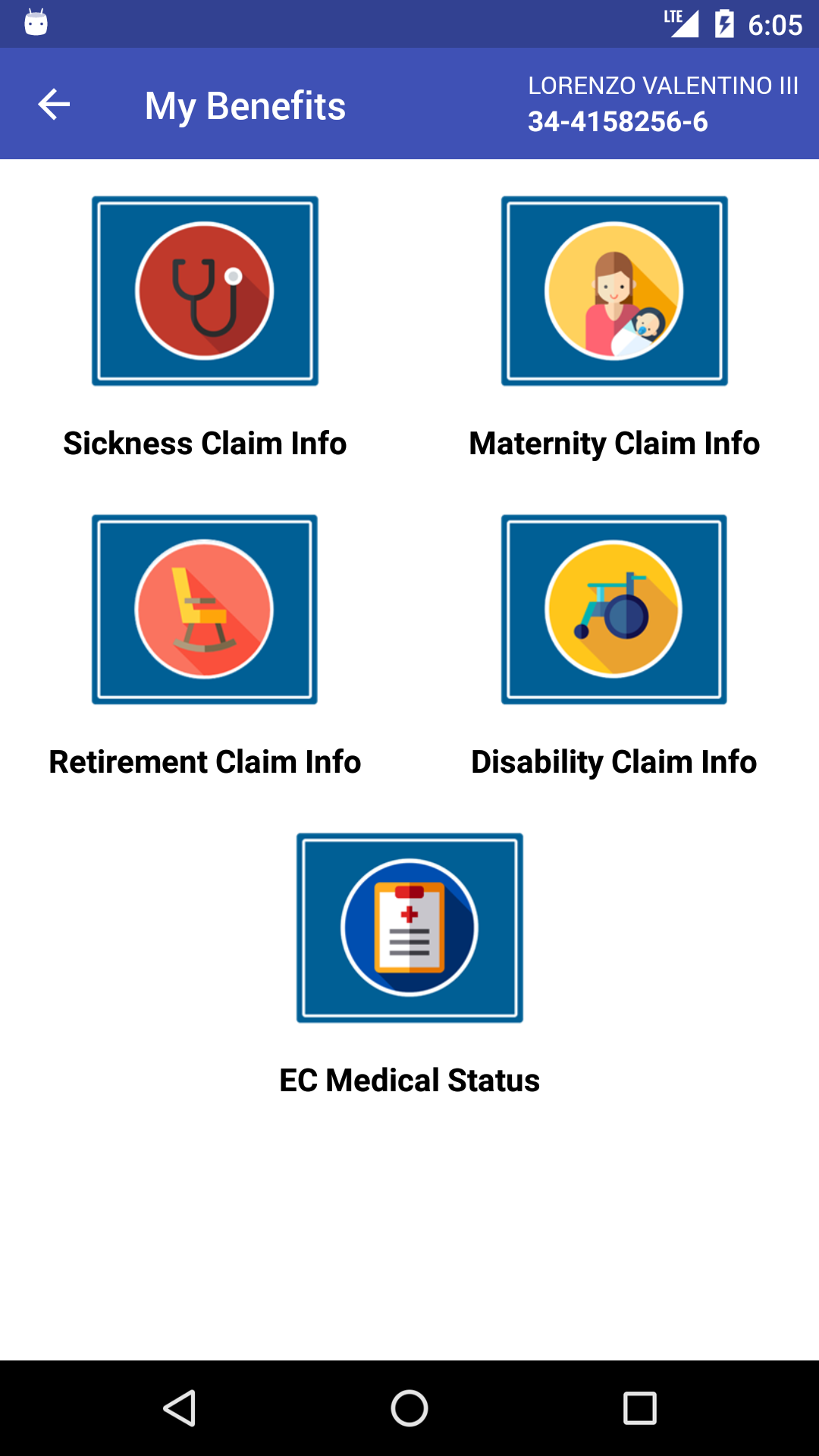
Task: Open Maternity Claim Info
Action: click(614, 291)
